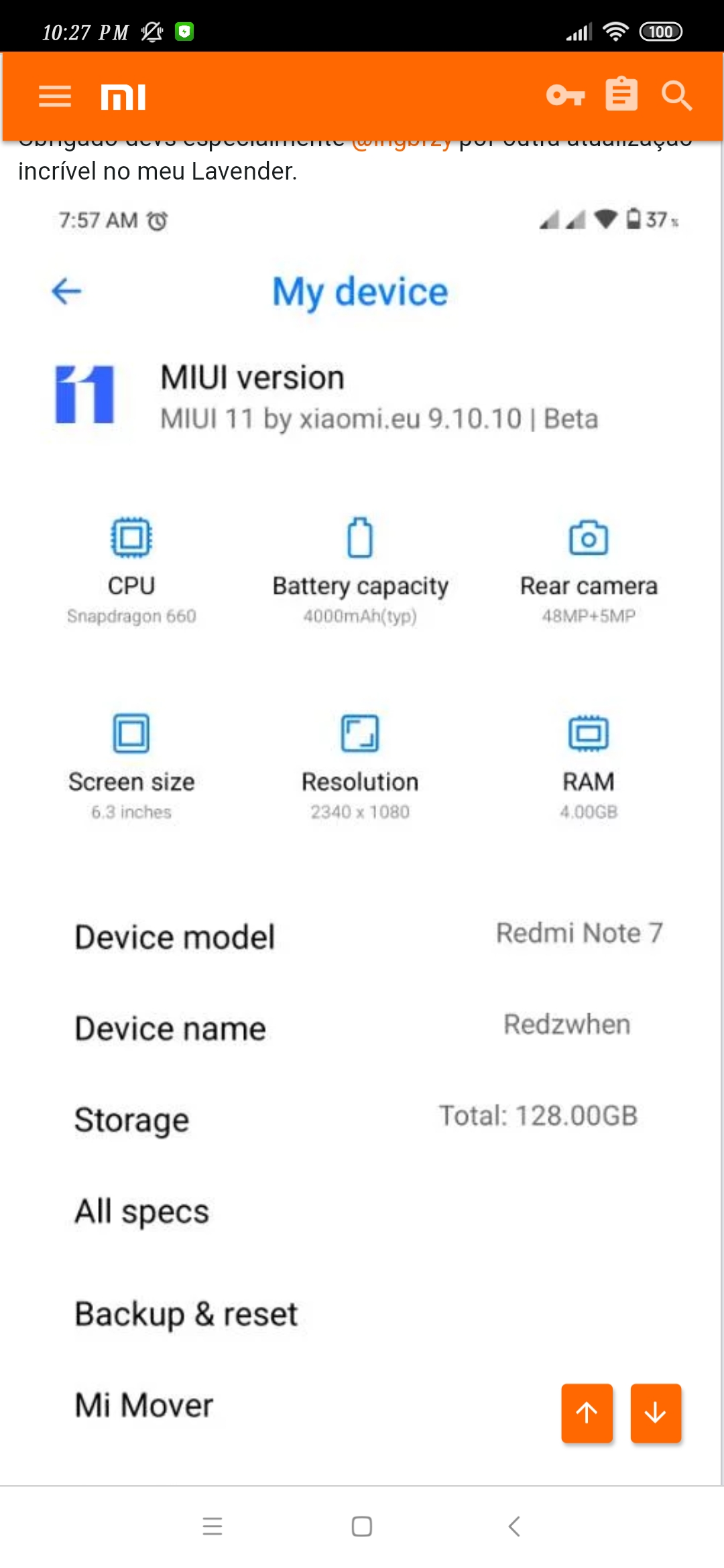
Task: Jump to top with the up arrow button
Action: click(x=587, y=1413)
